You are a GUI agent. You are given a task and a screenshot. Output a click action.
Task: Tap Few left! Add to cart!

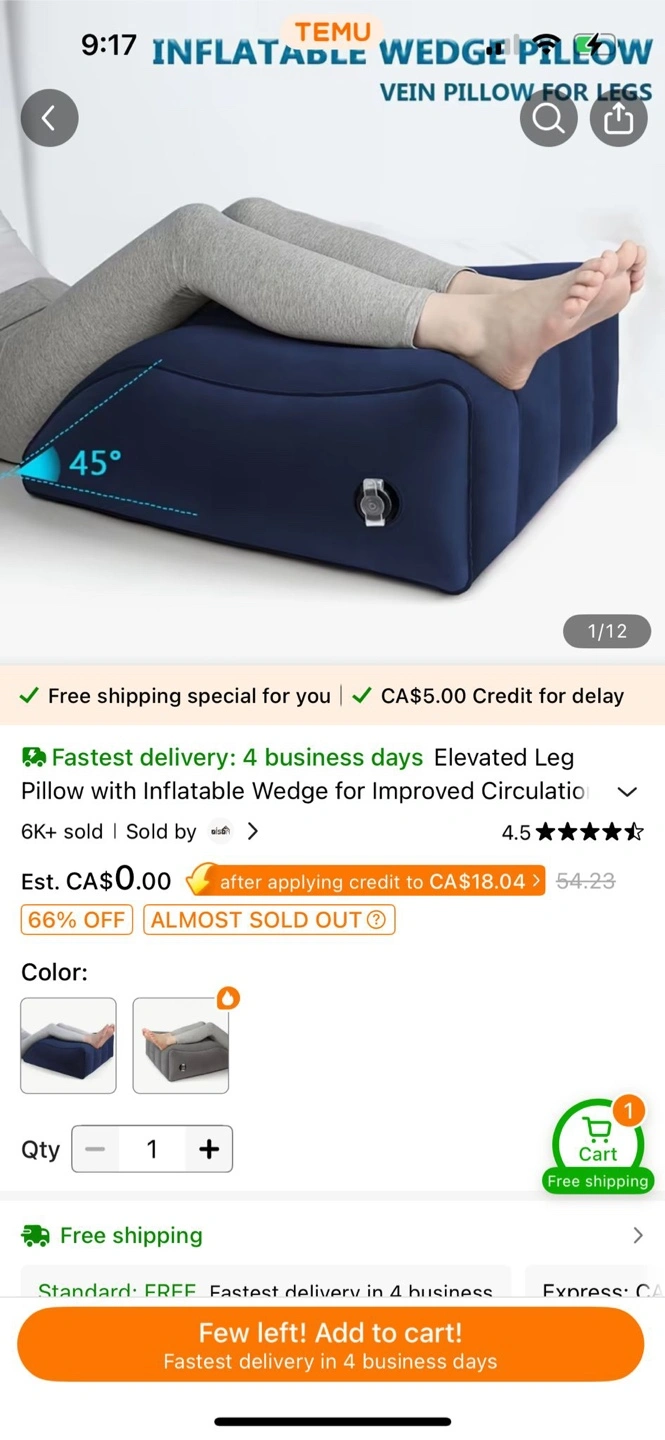(x=331, y=1344)
